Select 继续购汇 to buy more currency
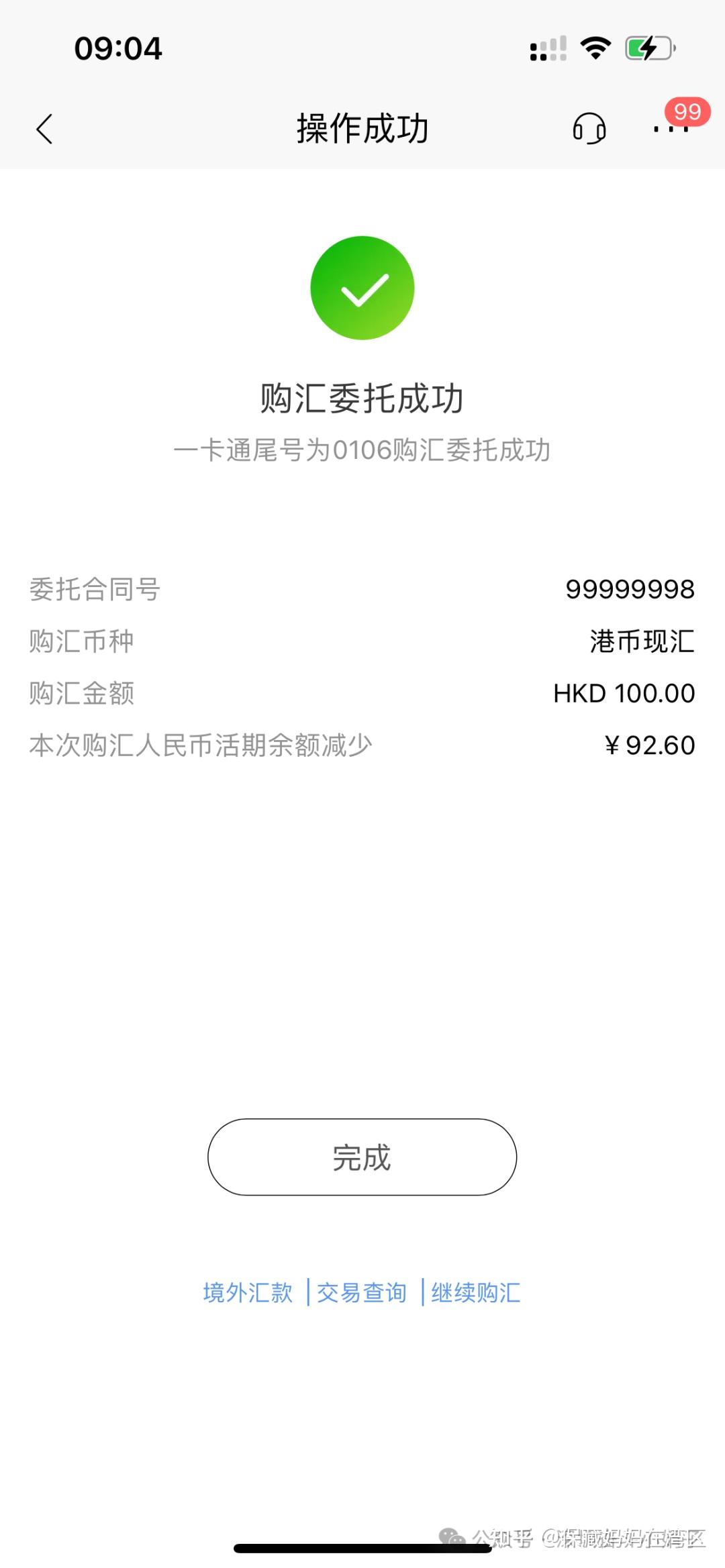This screenshot has height=1568, width=725. [475, 1292]
